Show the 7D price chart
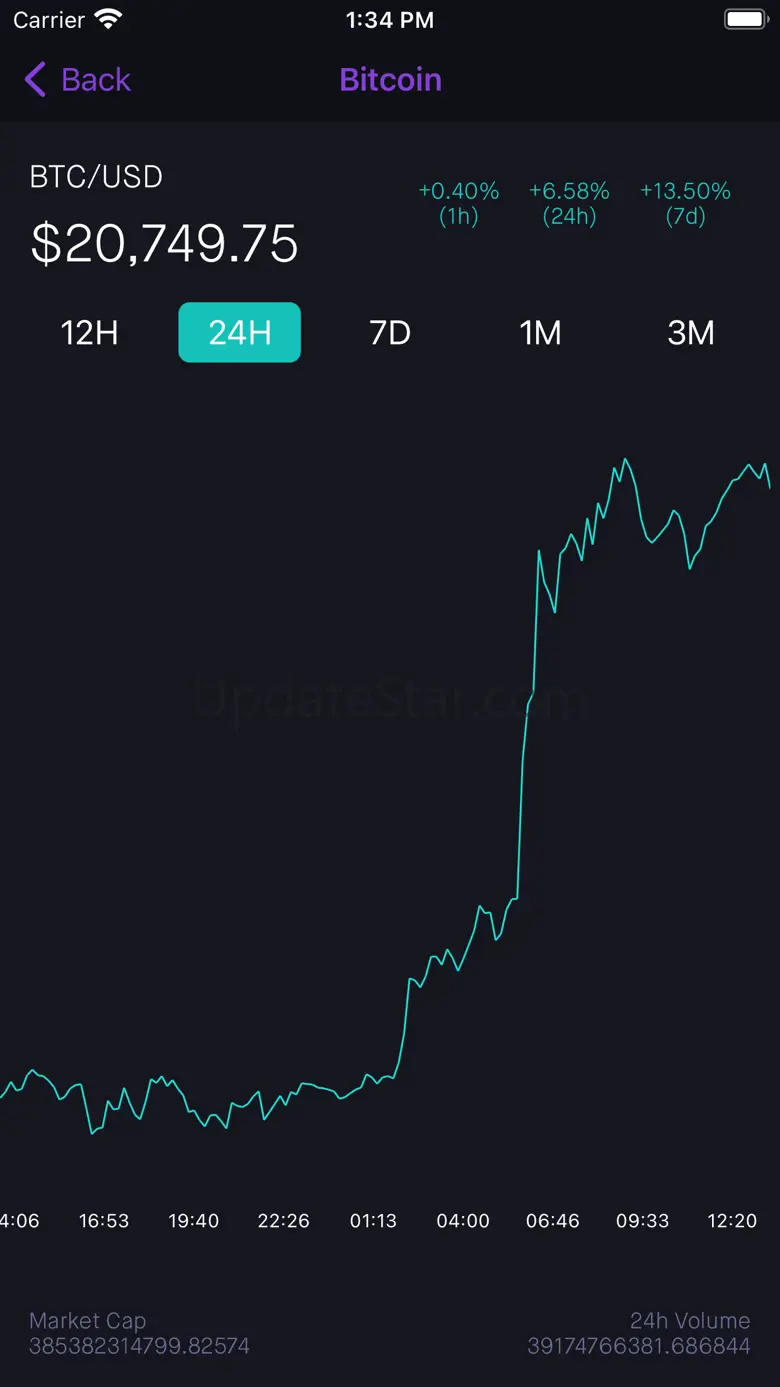 [x=390, y=333]
